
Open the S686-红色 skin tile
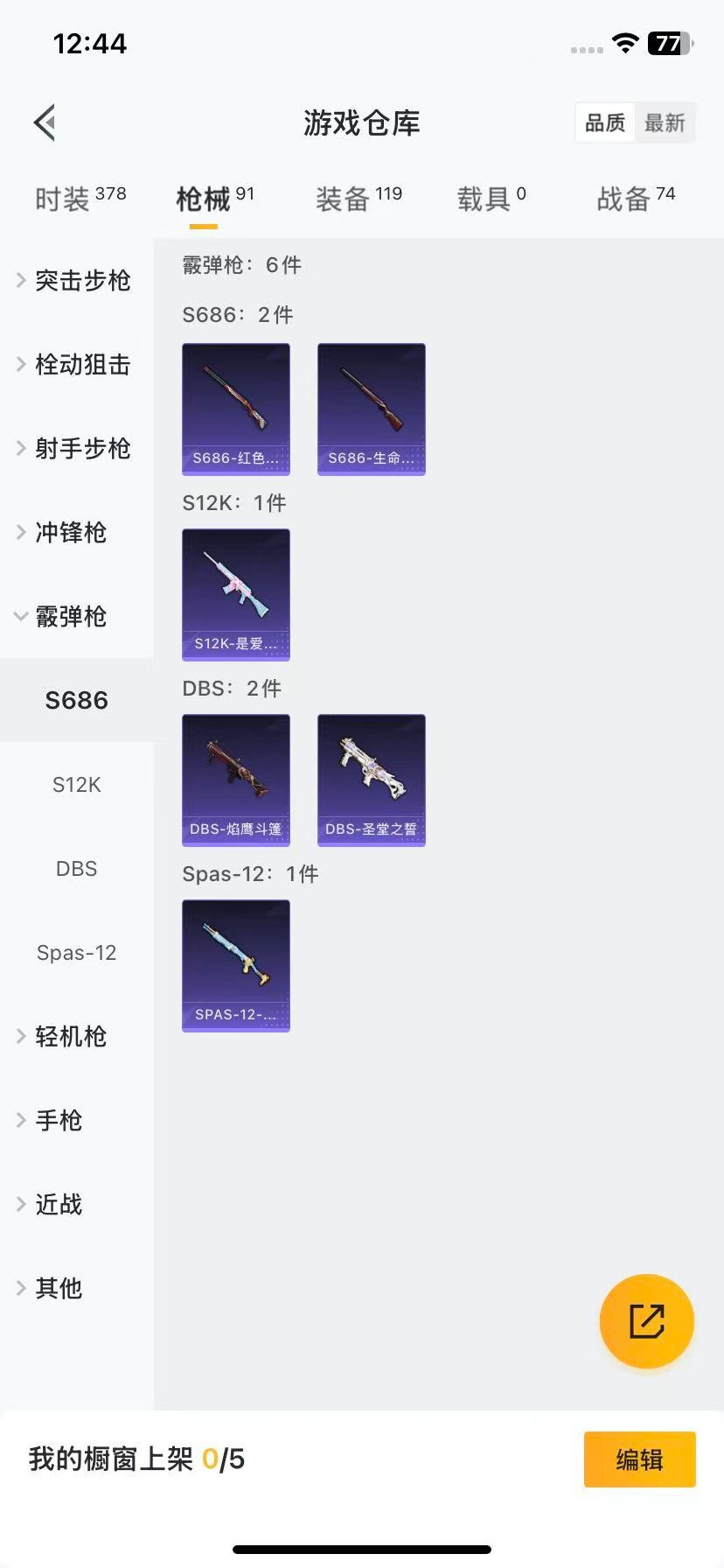[x=236, y=409]
